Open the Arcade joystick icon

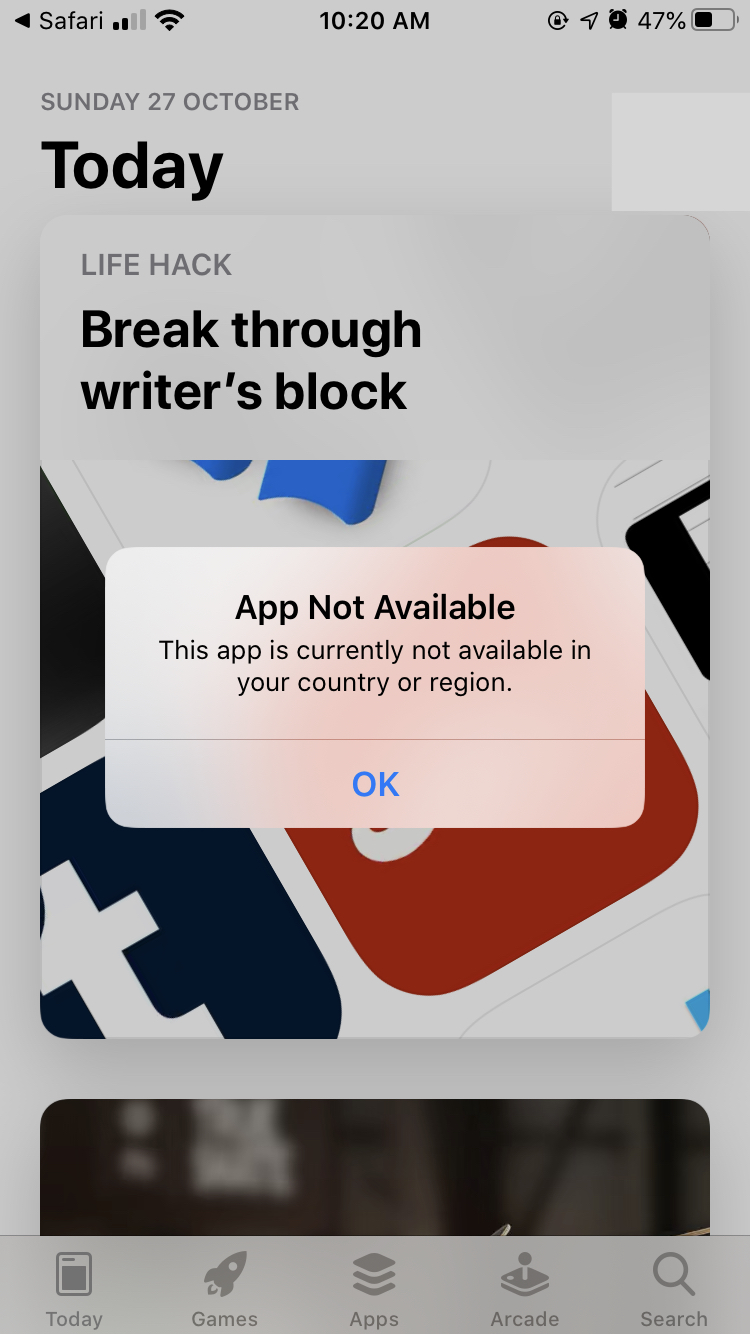point(524,1272)
